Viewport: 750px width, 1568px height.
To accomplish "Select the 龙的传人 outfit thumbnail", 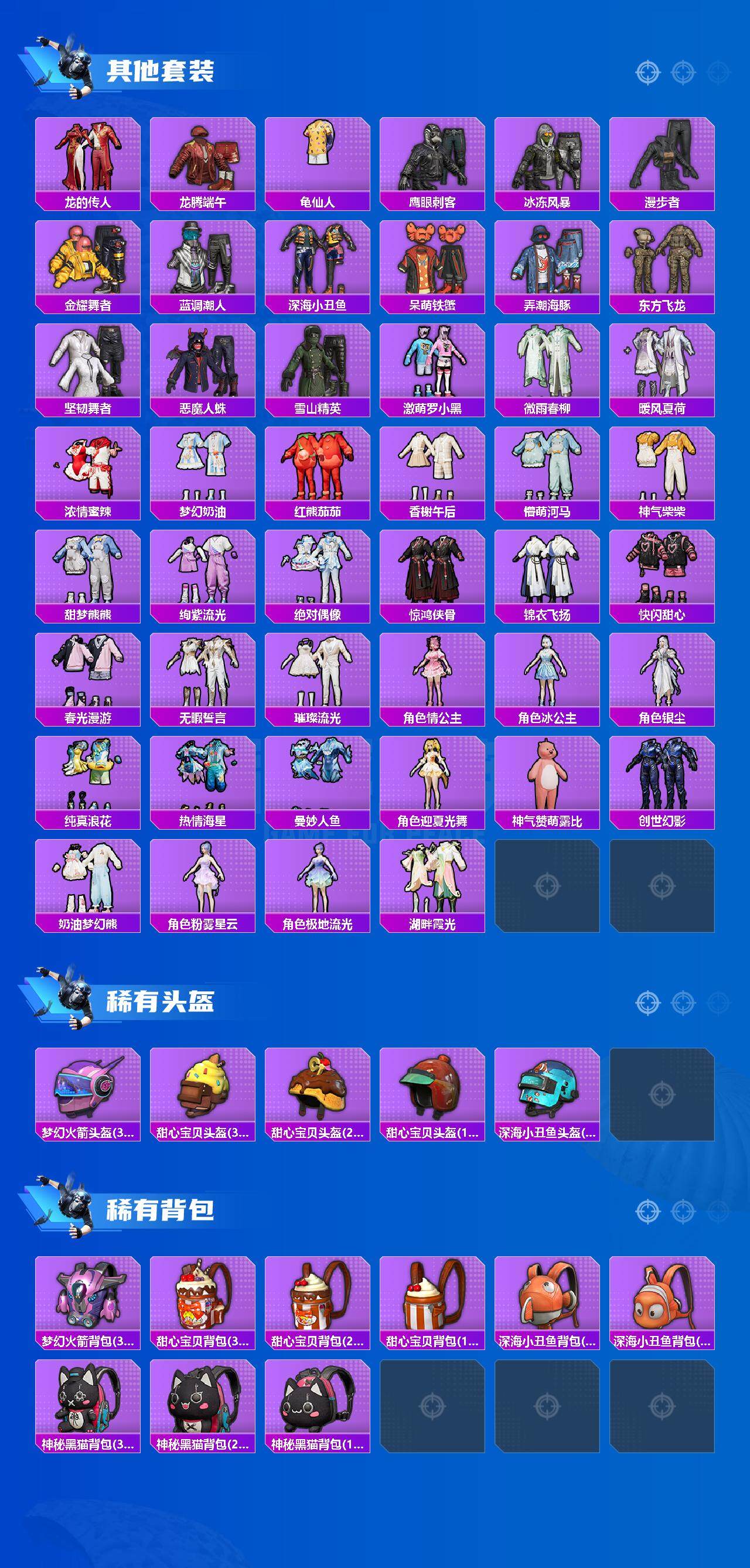I will tap(88, 159).
